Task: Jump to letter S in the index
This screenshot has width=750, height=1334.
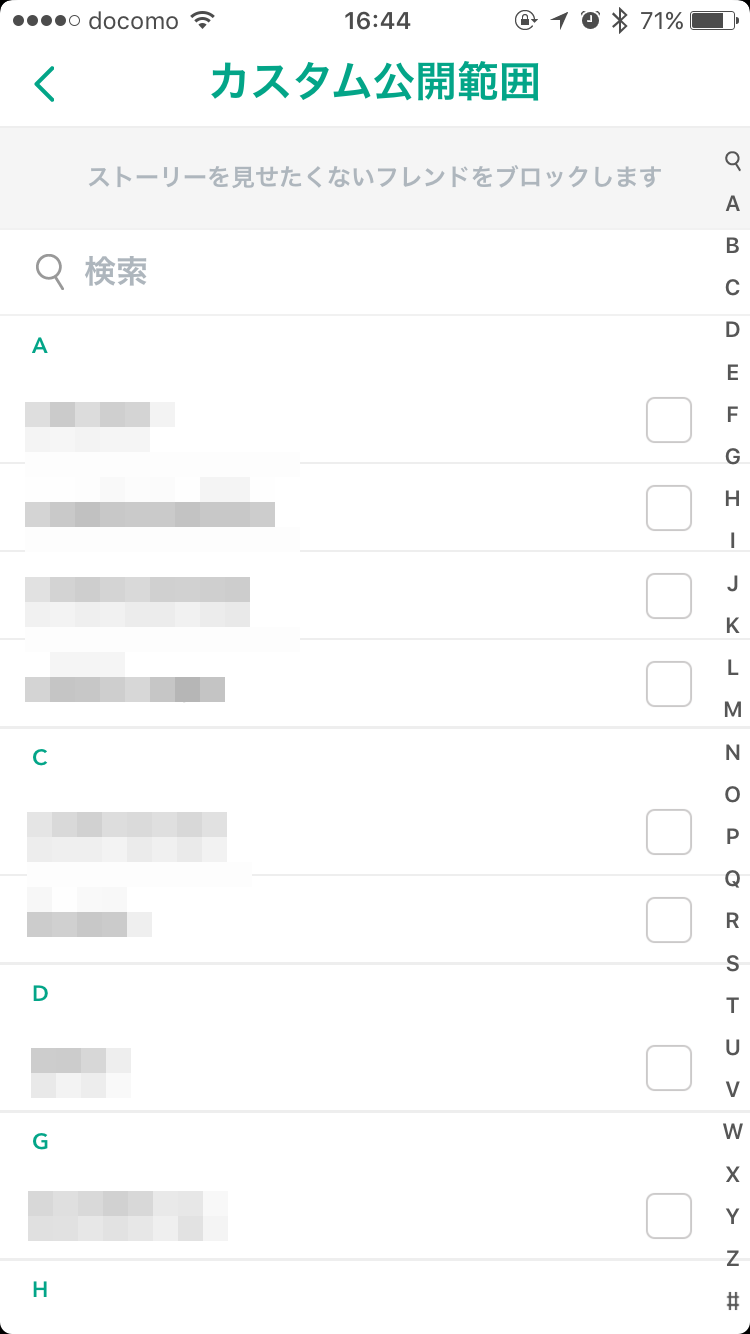Action: tap(732, 963)
